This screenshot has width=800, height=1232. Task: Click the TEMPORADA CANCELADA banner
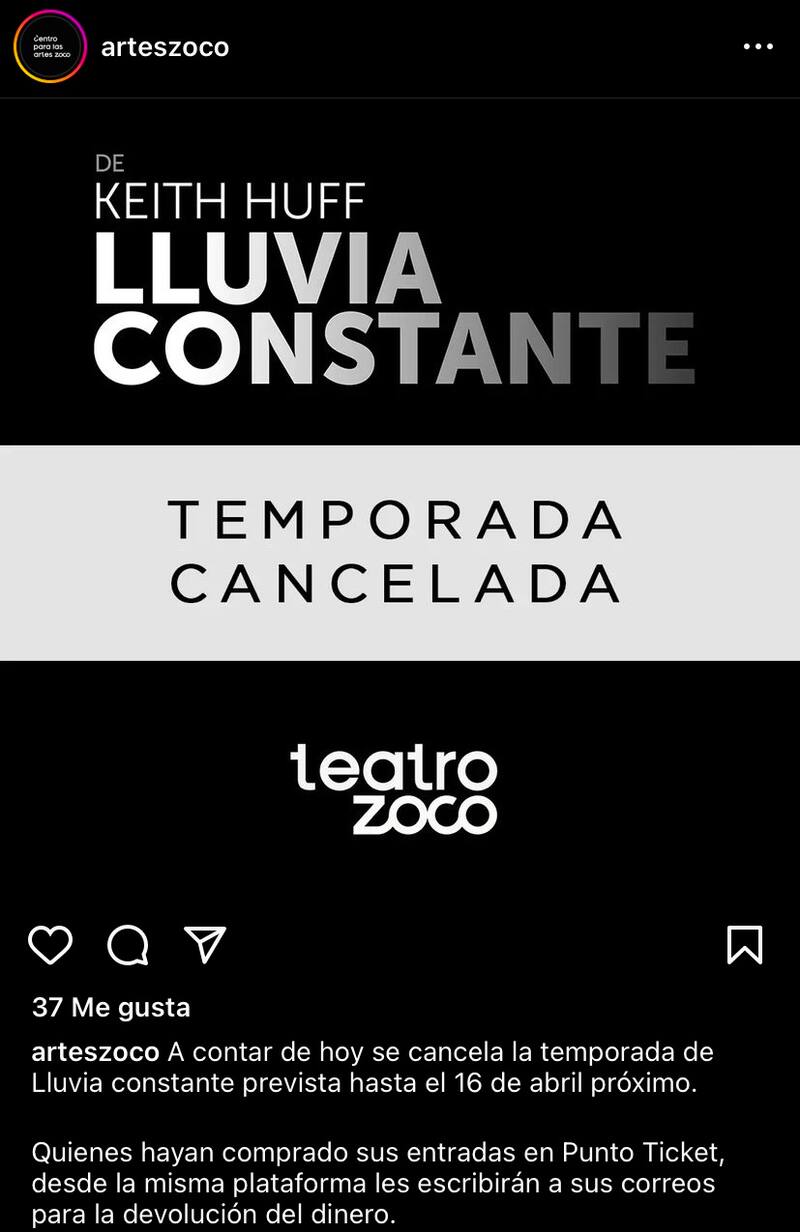tap(400, 548)
